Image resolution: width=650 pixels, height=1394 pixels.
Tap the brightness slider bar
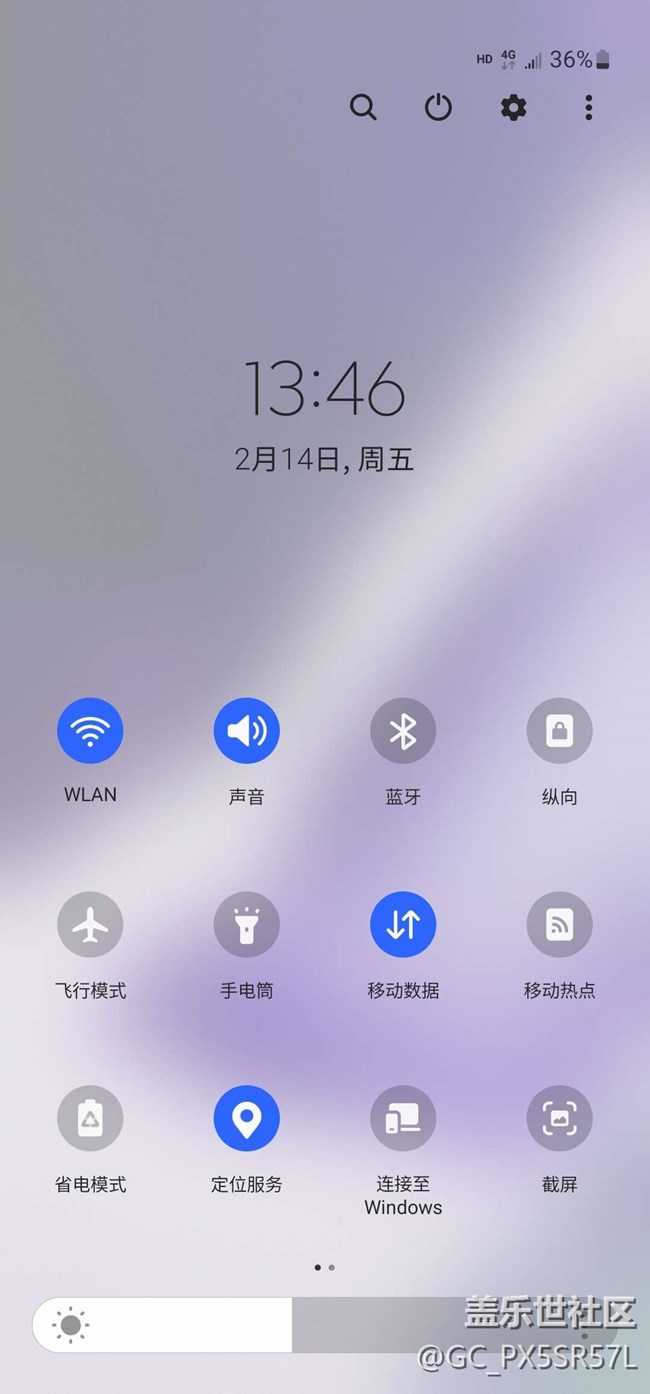coord(325,1326)
